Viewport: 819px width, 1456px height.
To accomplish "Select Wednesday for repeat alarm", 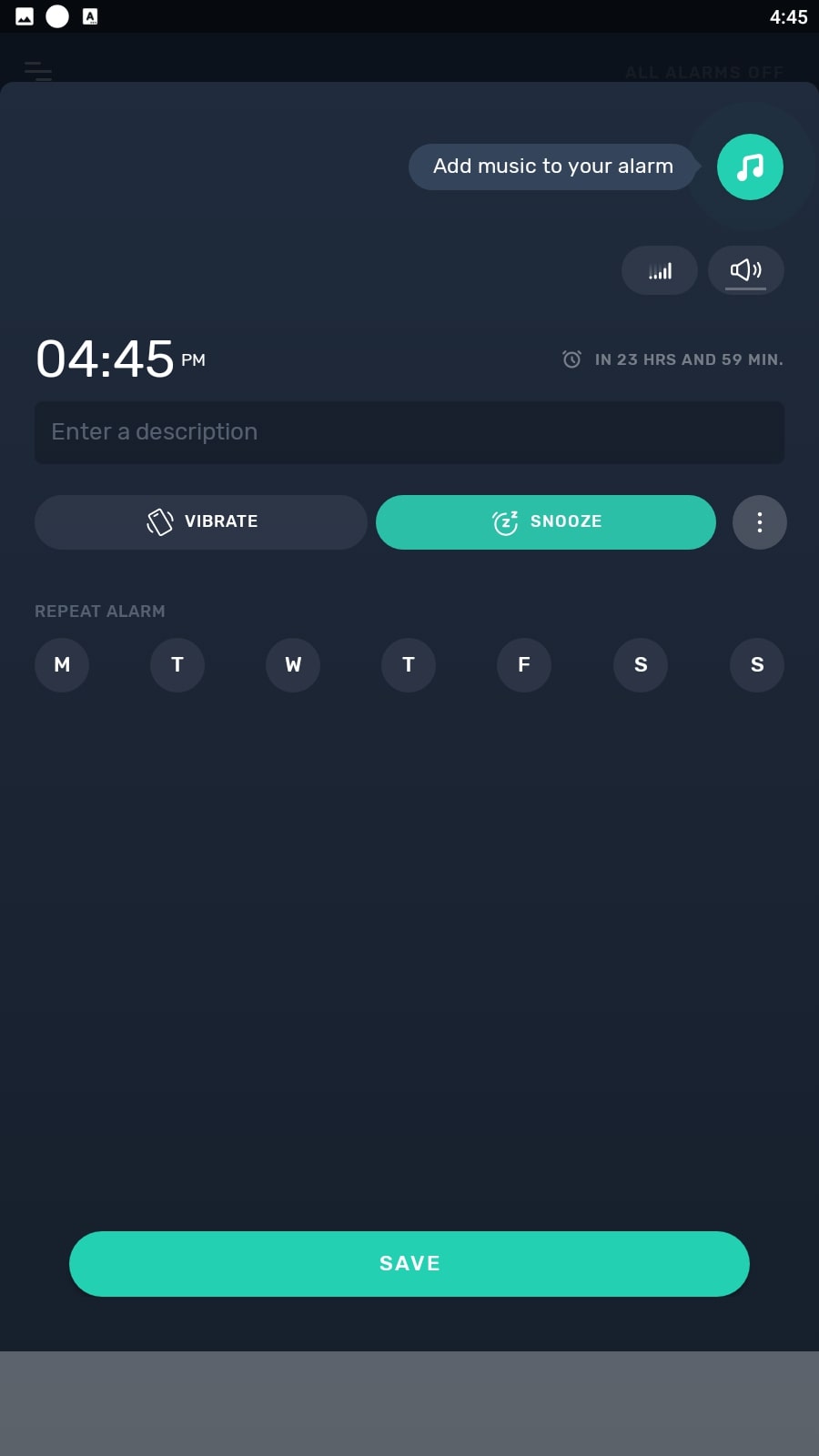I will pos(293,664).
